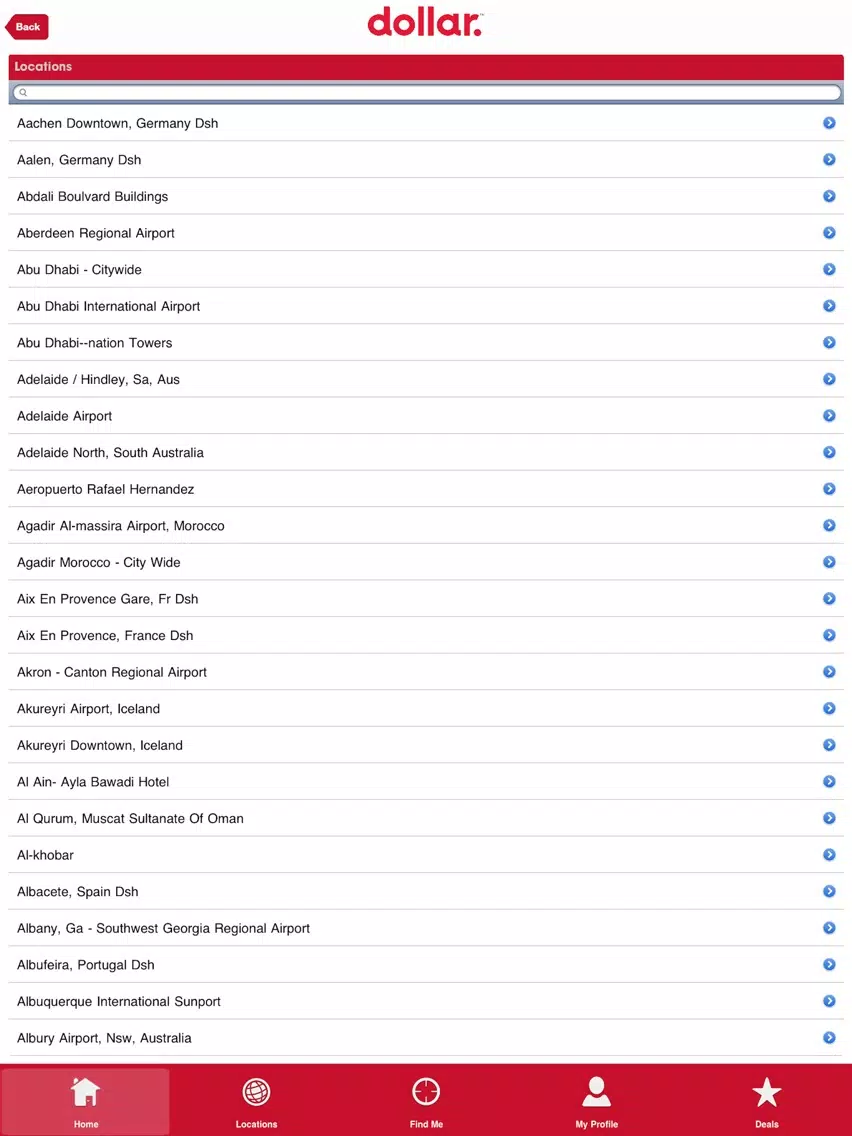
Task: Go to the Deals tab
Action: point(766,1100)
